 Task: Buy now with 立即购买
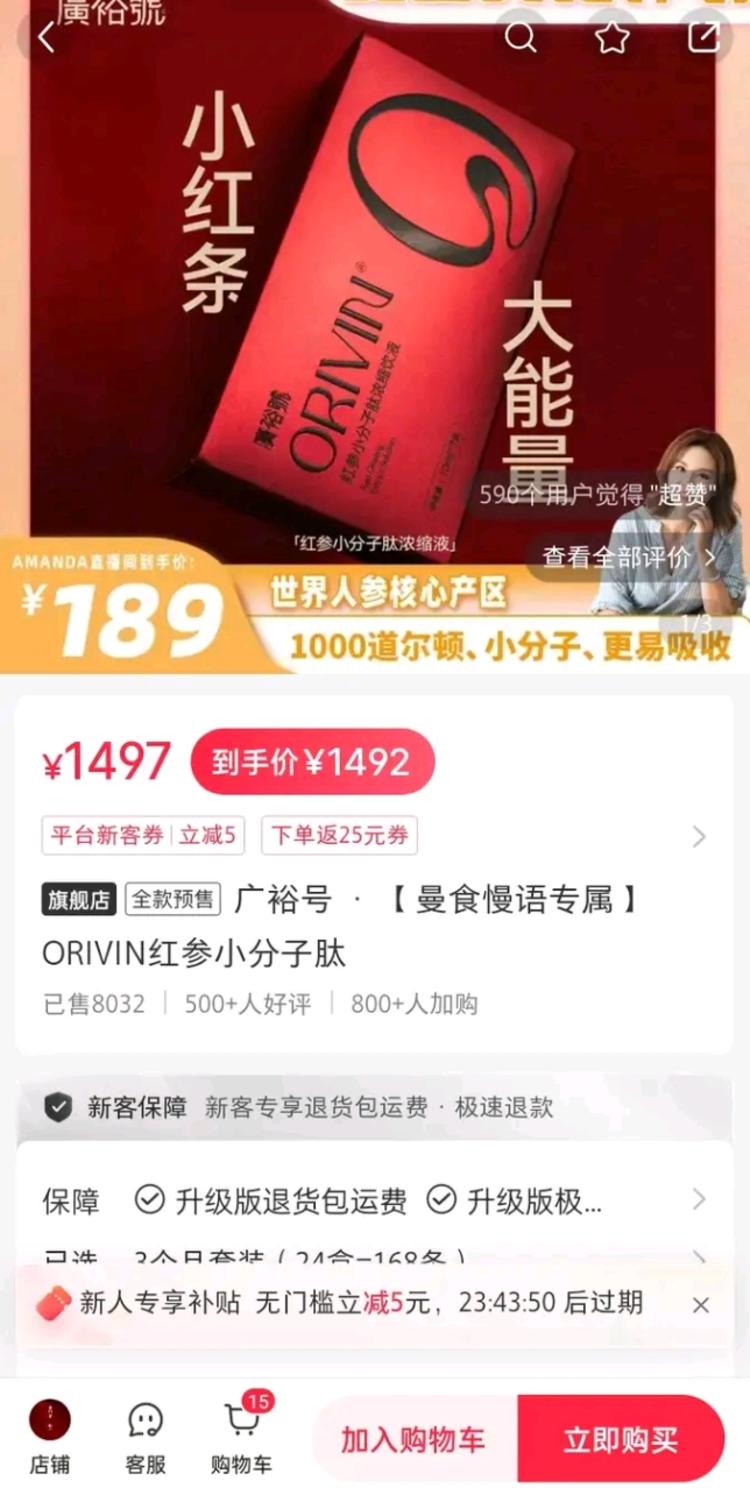(x=620, y=1440)
